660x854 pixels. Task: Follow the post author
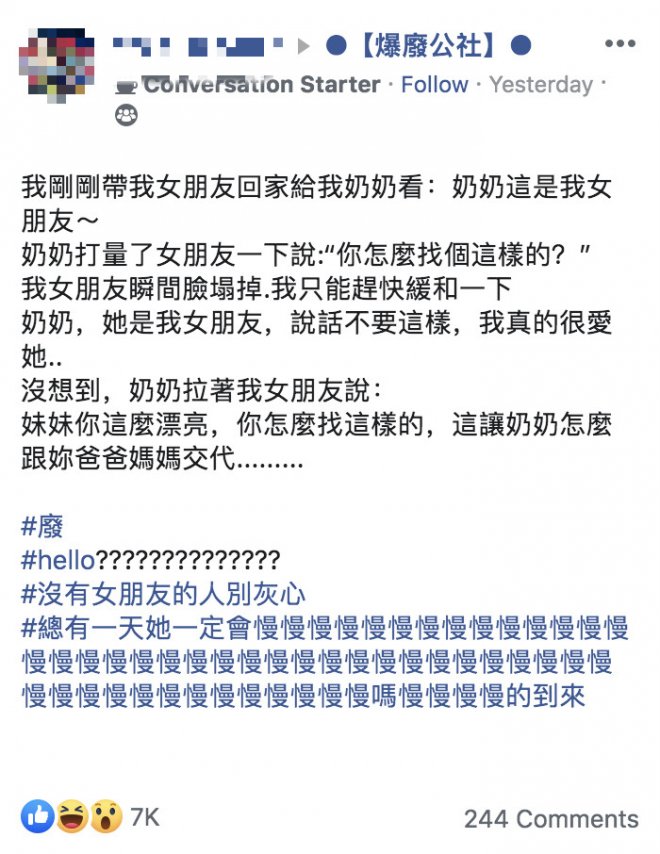click(434, 84)
